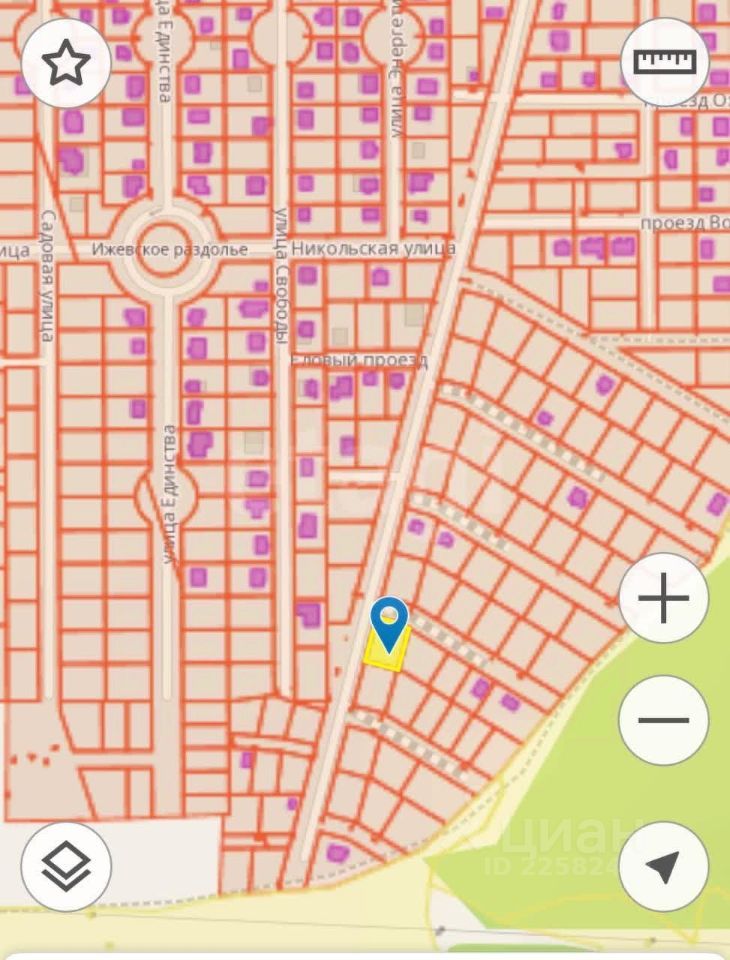Zoom out of the map
Viewport: 730px width, 960px height.
664,720
